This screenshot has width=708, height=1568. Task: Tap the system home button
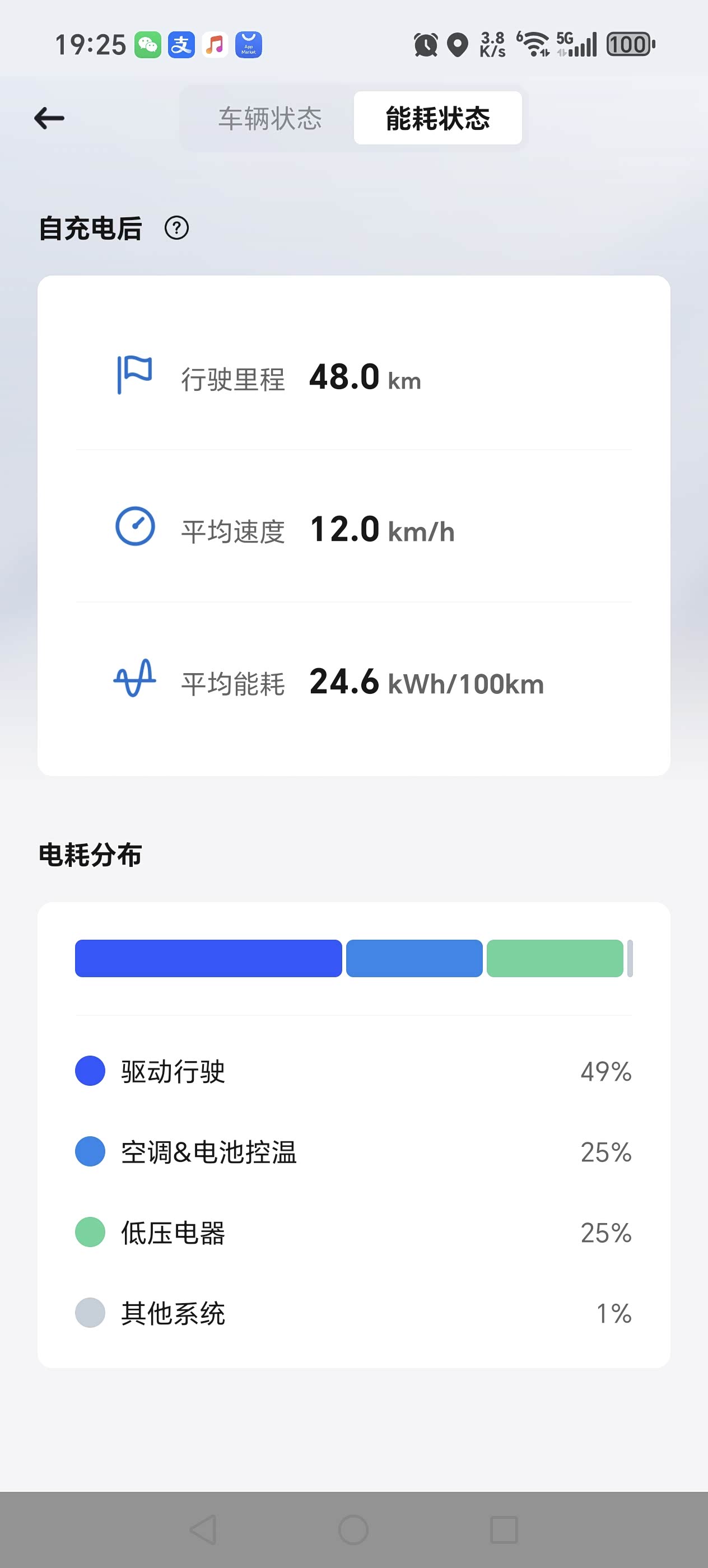(353, 1530)
